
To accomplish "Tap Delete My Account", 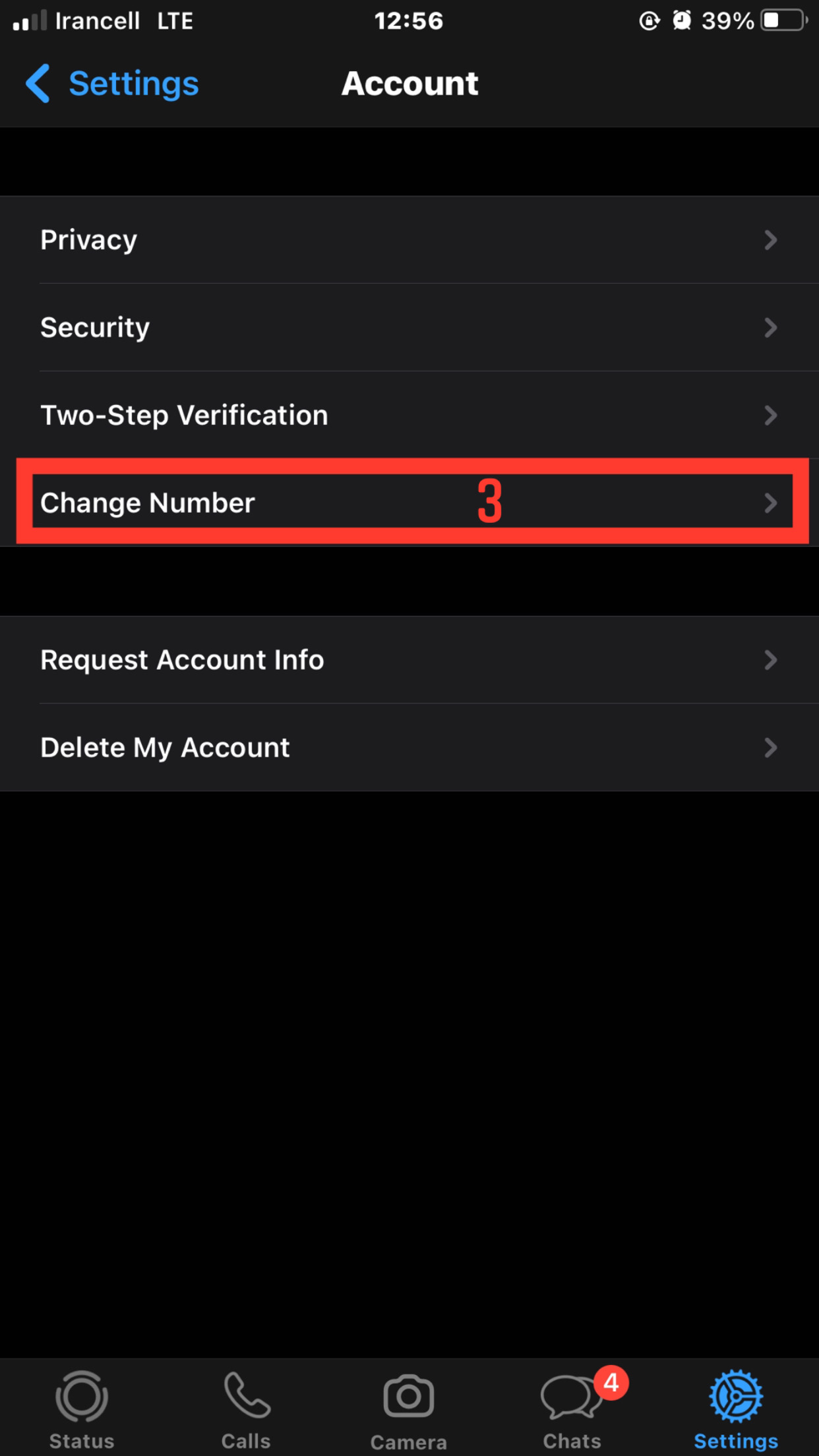I will (x=409, y=748).
